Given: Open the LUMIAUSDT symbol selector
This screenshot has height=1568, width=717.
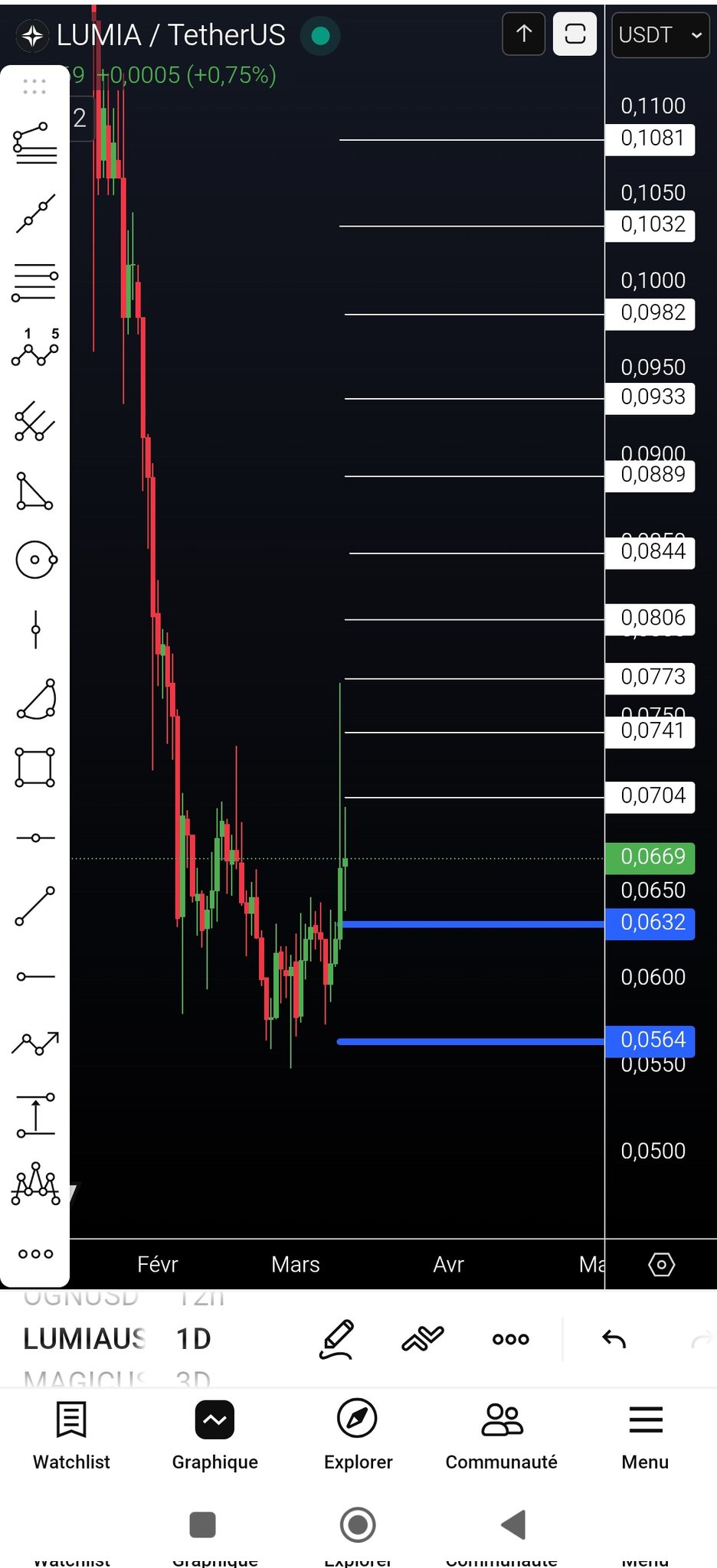Looking at the screenshot, I should point(84,1339).
